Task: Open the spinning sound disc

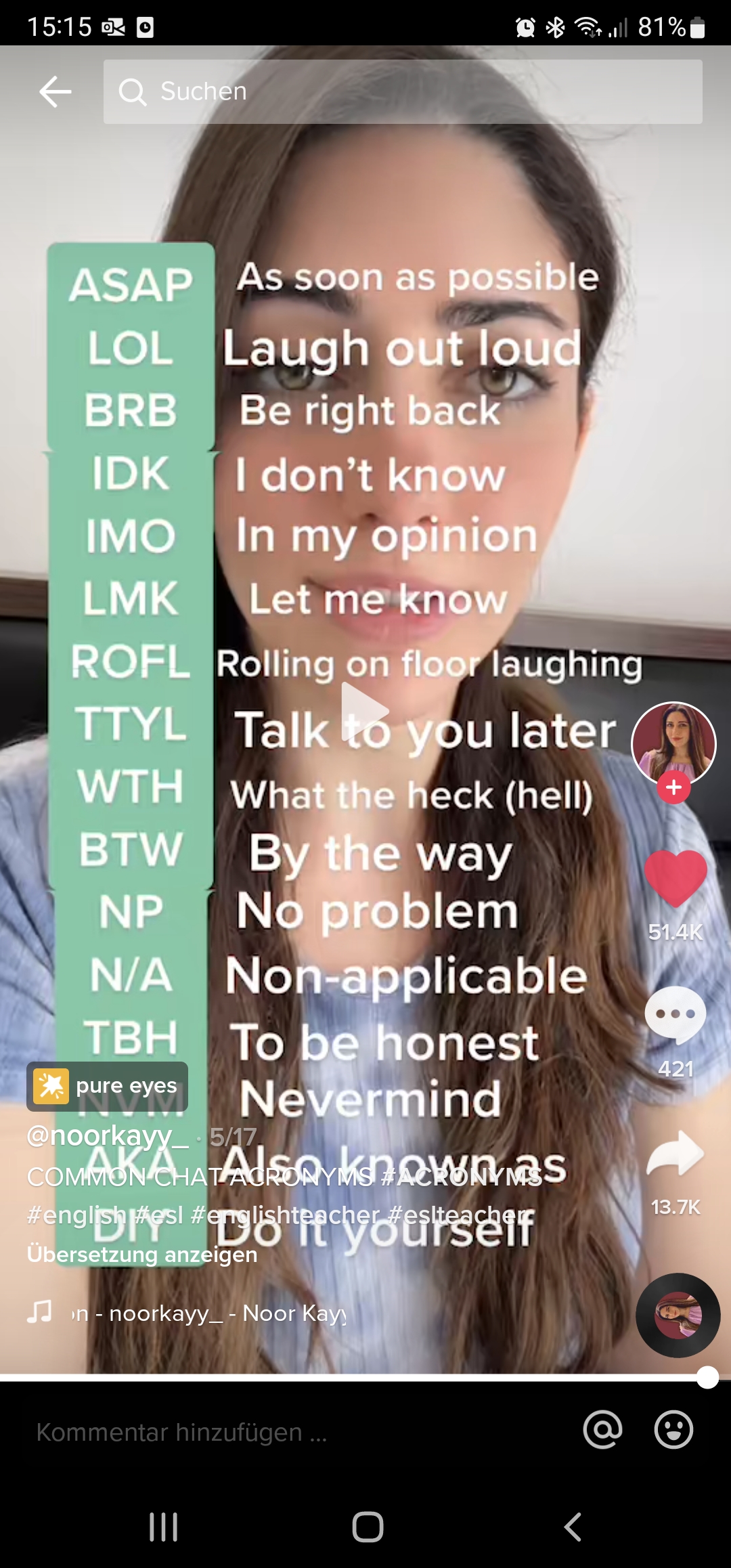Action: [678, 1315]
